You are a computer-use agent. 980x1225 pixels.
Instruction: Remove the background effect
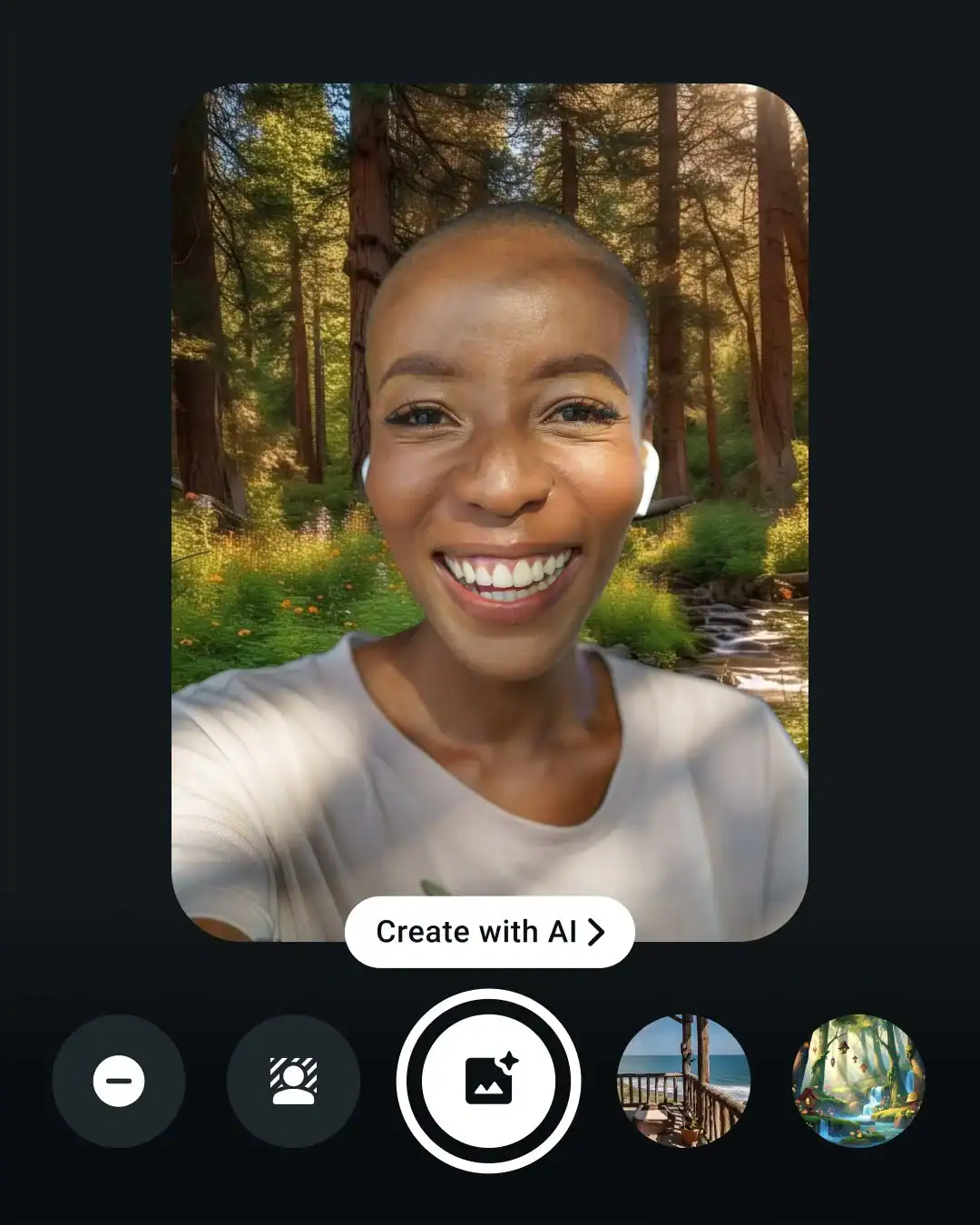119,1081
